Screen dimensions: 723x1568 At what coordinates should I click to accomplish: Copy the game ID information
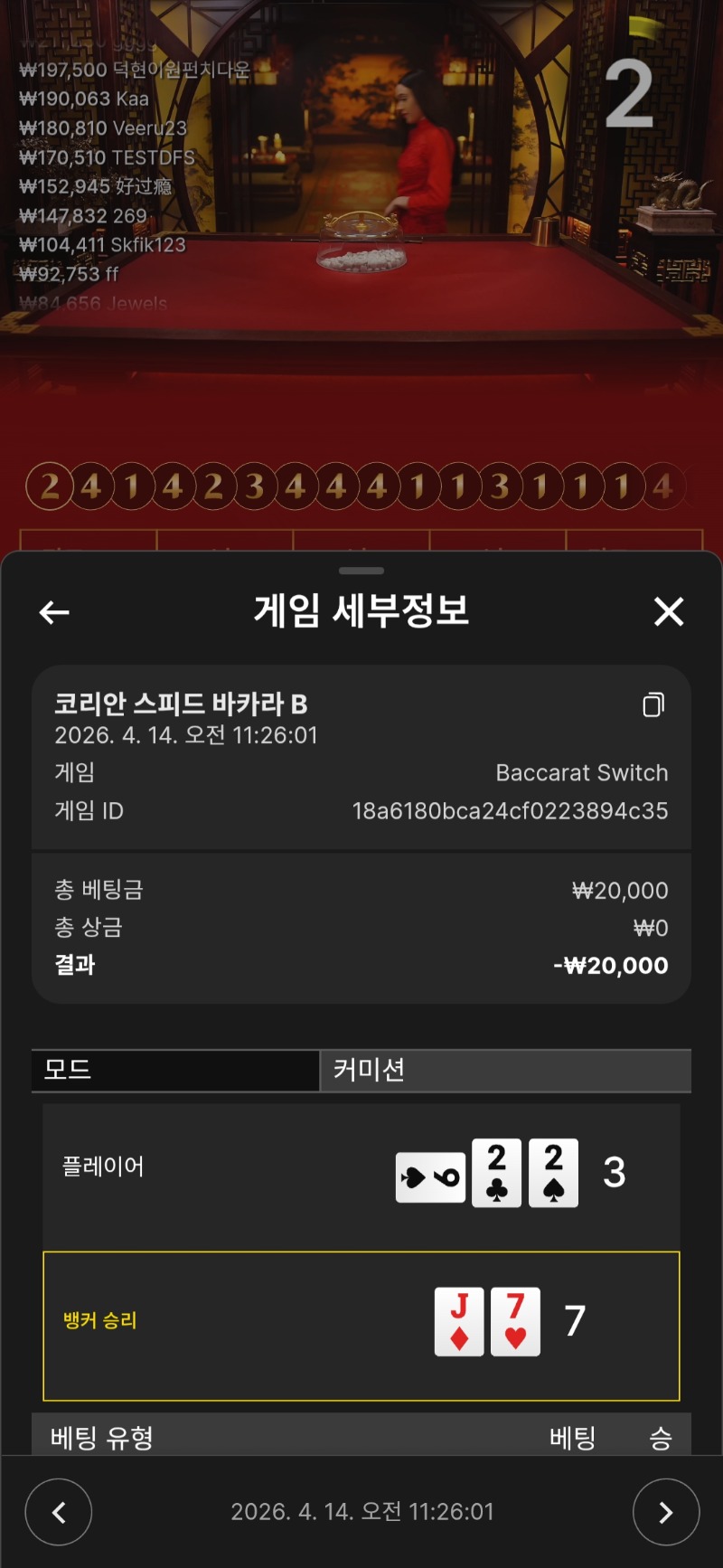pyautogui.click(x=653, y=704)
